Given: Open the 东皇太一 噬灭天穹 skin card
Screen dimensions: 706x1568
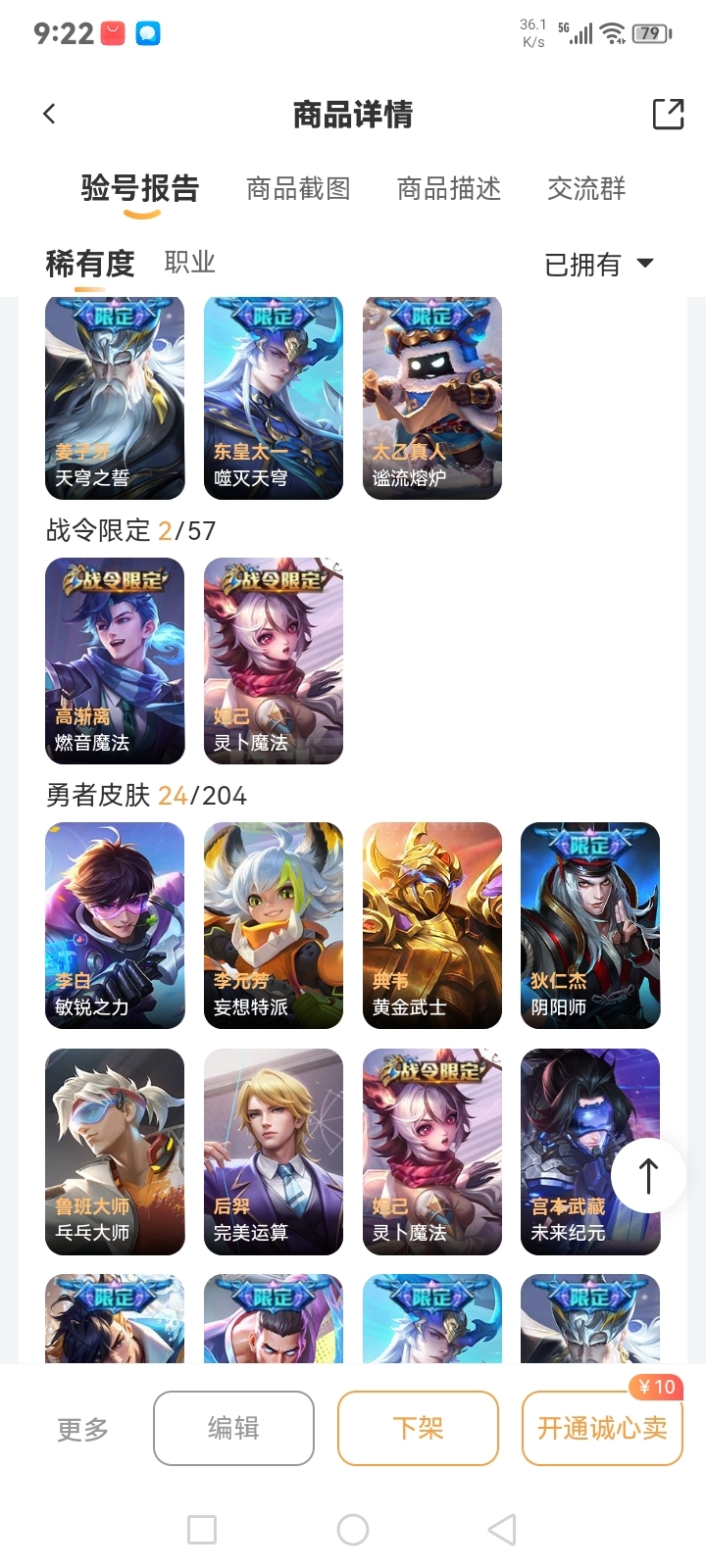Looking at the screenshot, I should pos(274,398).
